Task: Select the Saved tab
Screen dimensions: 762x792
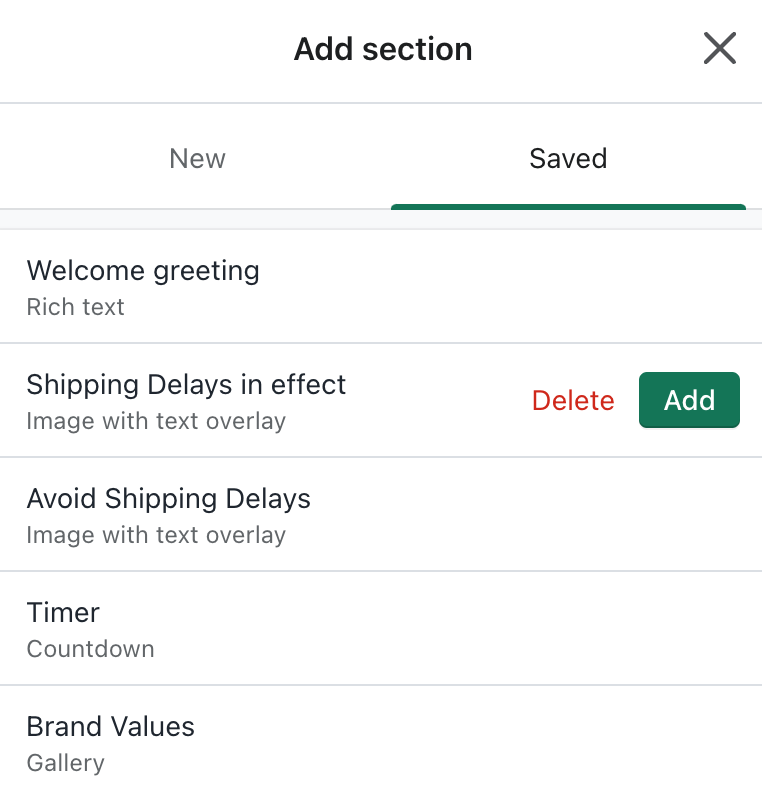Action: coord(568,158)
